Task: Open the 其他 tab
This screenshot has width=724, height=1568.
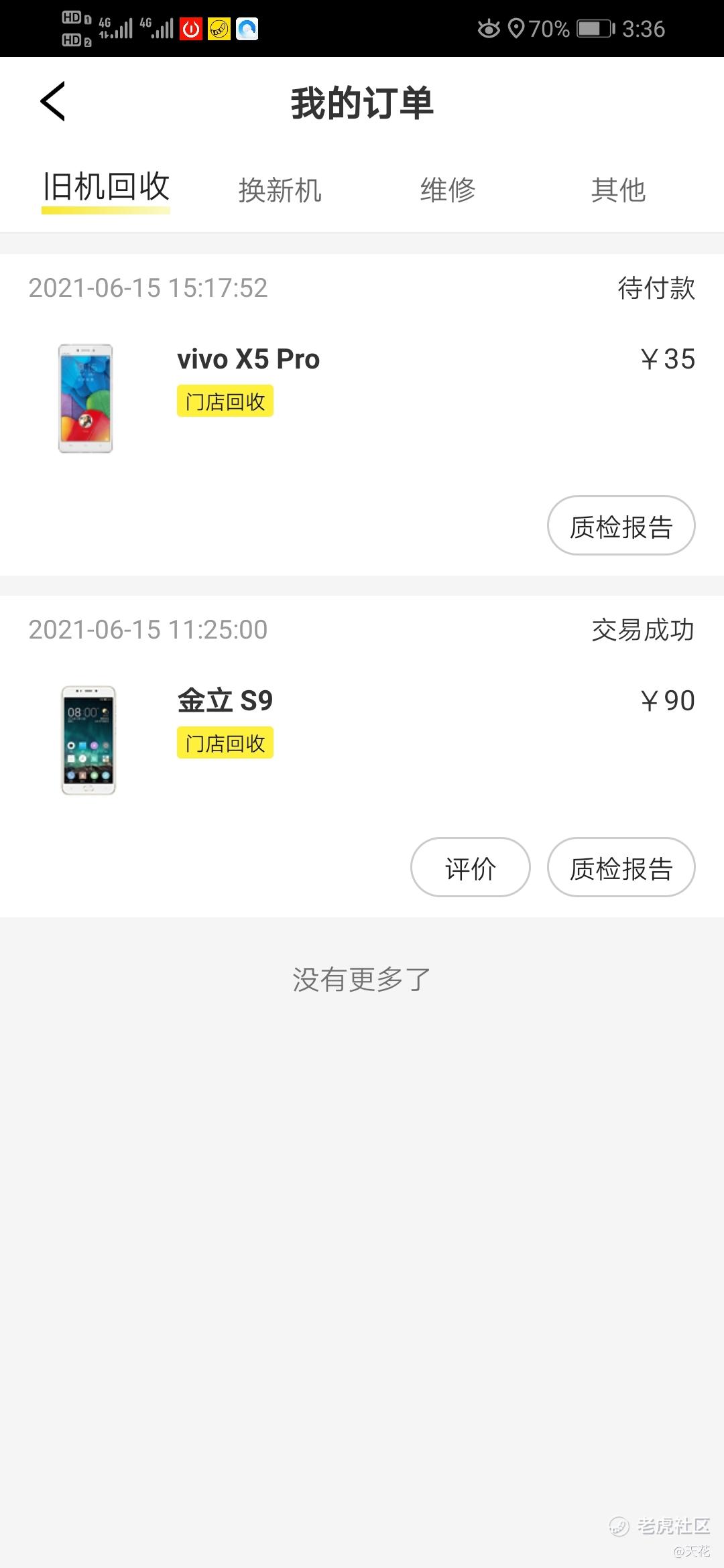Action: (618, 190)
